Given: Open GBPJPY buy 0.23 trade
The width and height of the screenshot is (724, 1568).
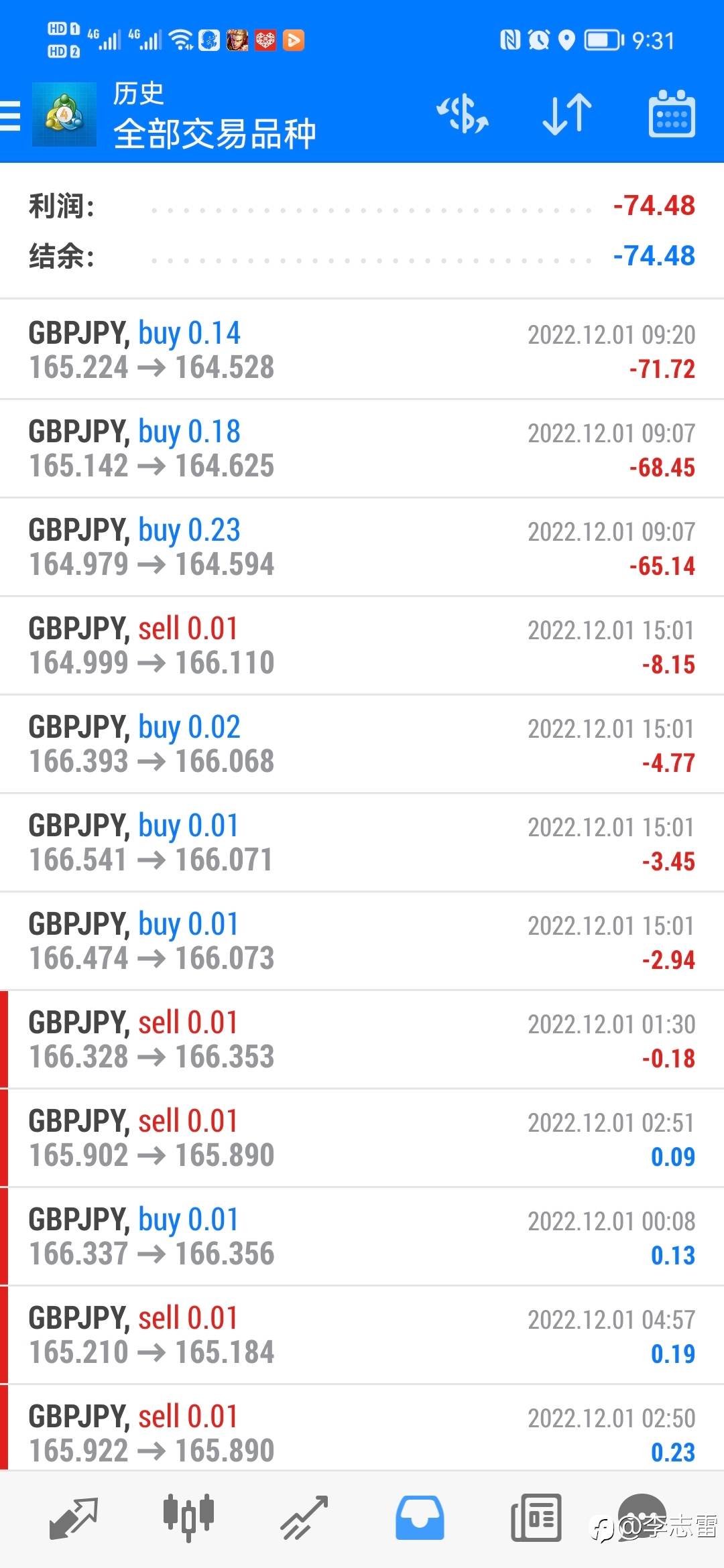Looking at the screenshot, I should click(362, 547).
